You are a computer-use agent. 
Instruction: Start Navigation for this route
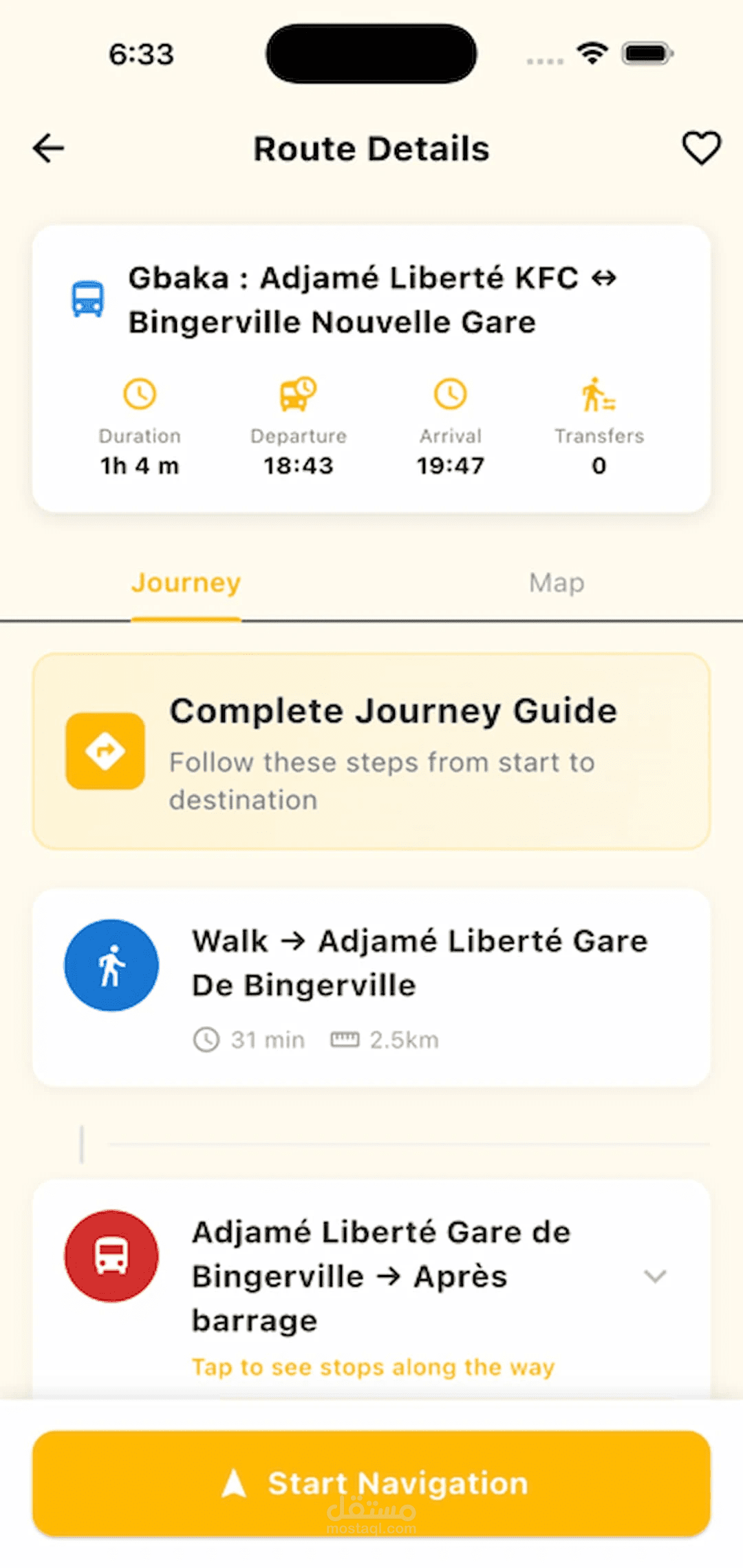pos(371,1483)
